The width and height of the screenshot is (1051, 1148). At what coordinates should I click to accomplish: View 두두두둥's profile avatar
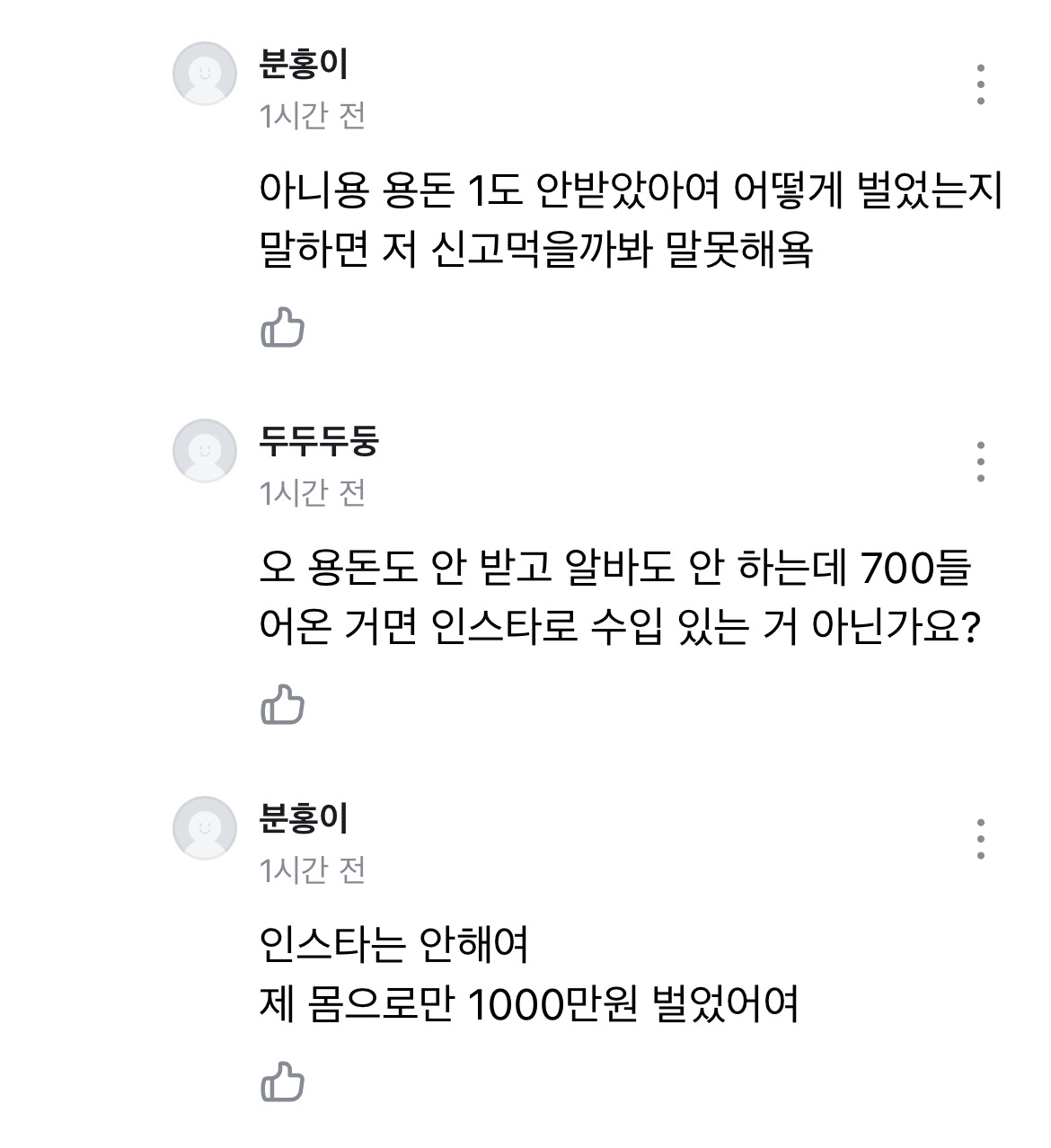tap(205, 451)
